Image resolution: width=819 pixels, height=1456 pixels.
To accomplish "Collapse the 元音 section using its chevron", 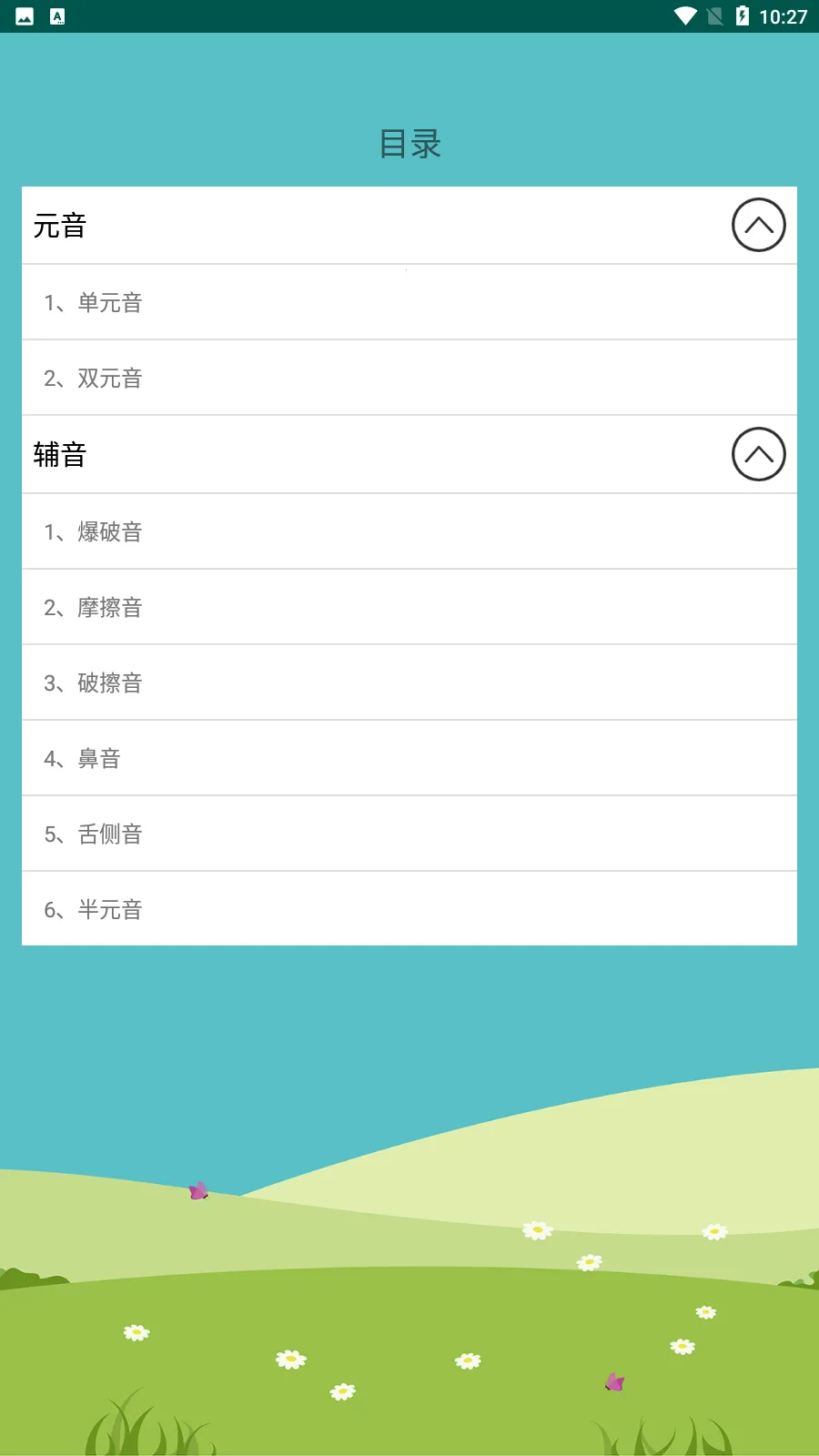I will [x=758, y=224].
